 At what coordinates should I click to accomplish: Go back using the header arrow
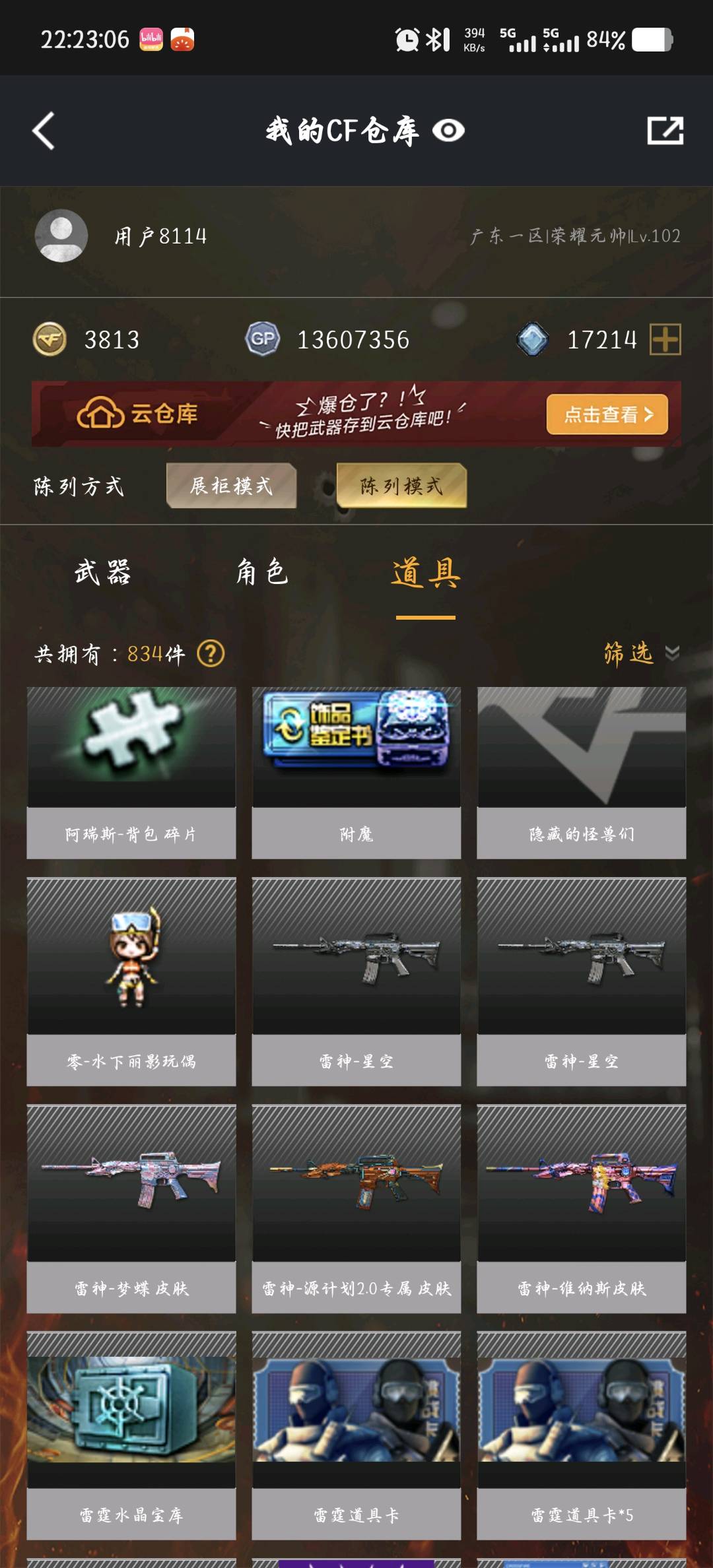click(x=44, y=131)
